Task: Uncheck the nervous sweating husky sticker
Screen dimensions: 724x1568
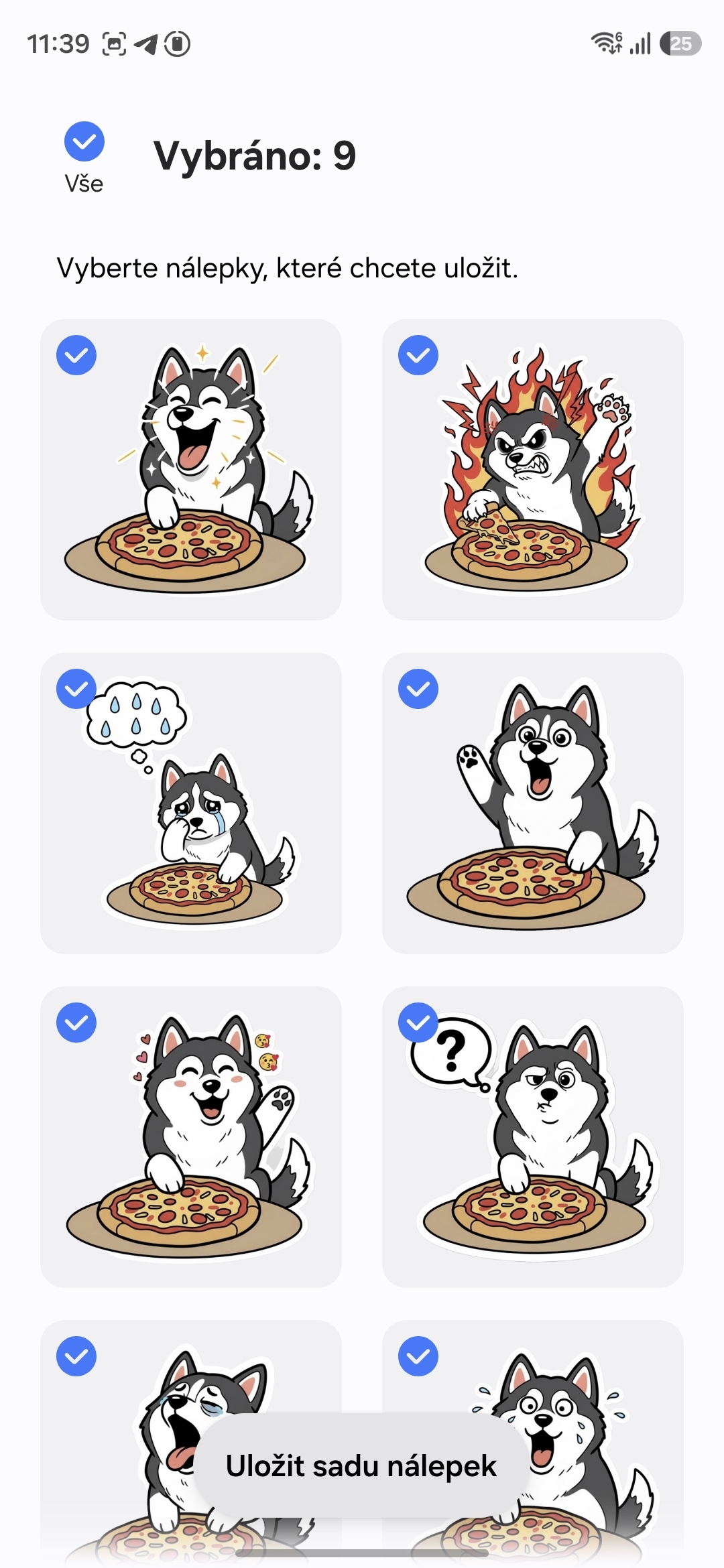Action: point(418,1356)
